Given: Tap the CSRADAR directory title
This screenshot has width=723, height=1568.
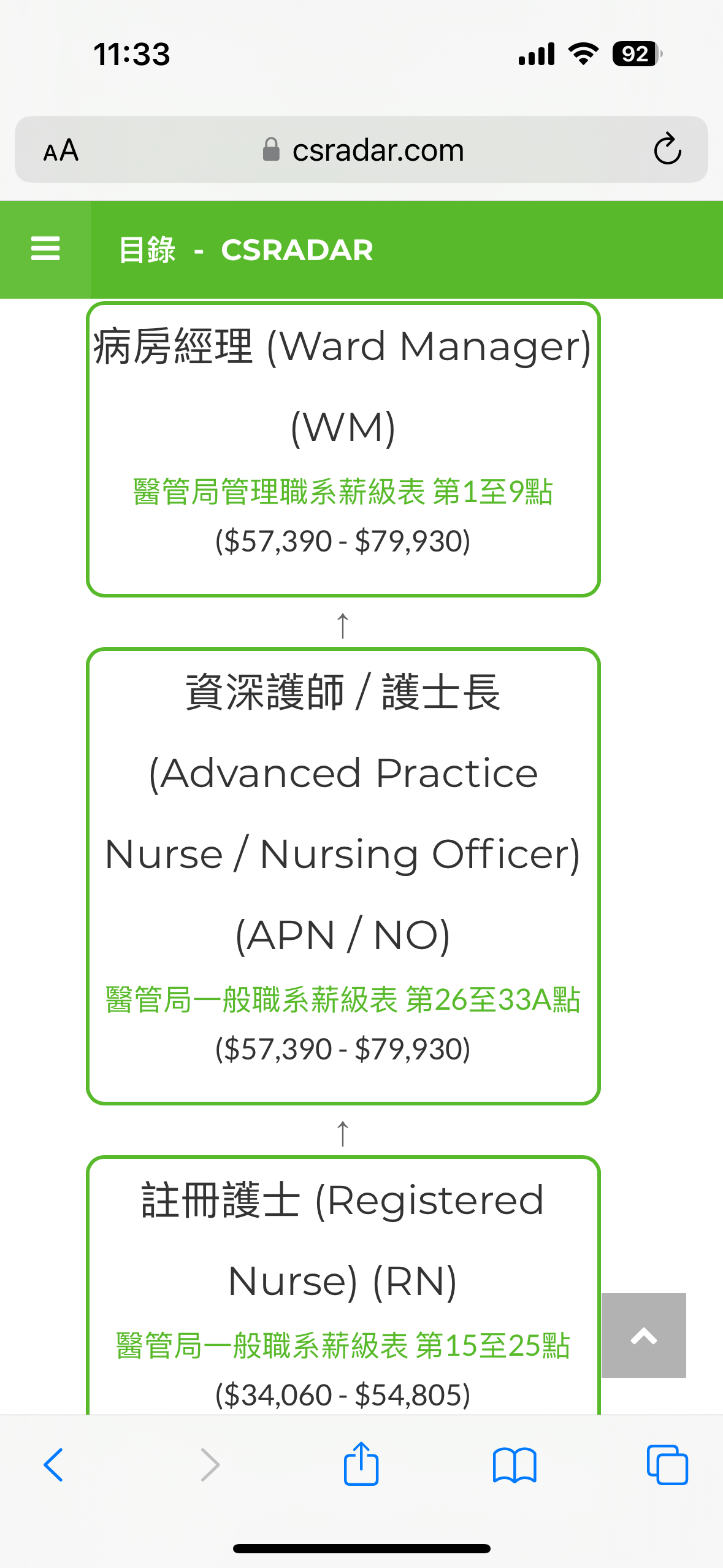Looking at the screenshot, I should pyautogui.click(x=246, y=250).
